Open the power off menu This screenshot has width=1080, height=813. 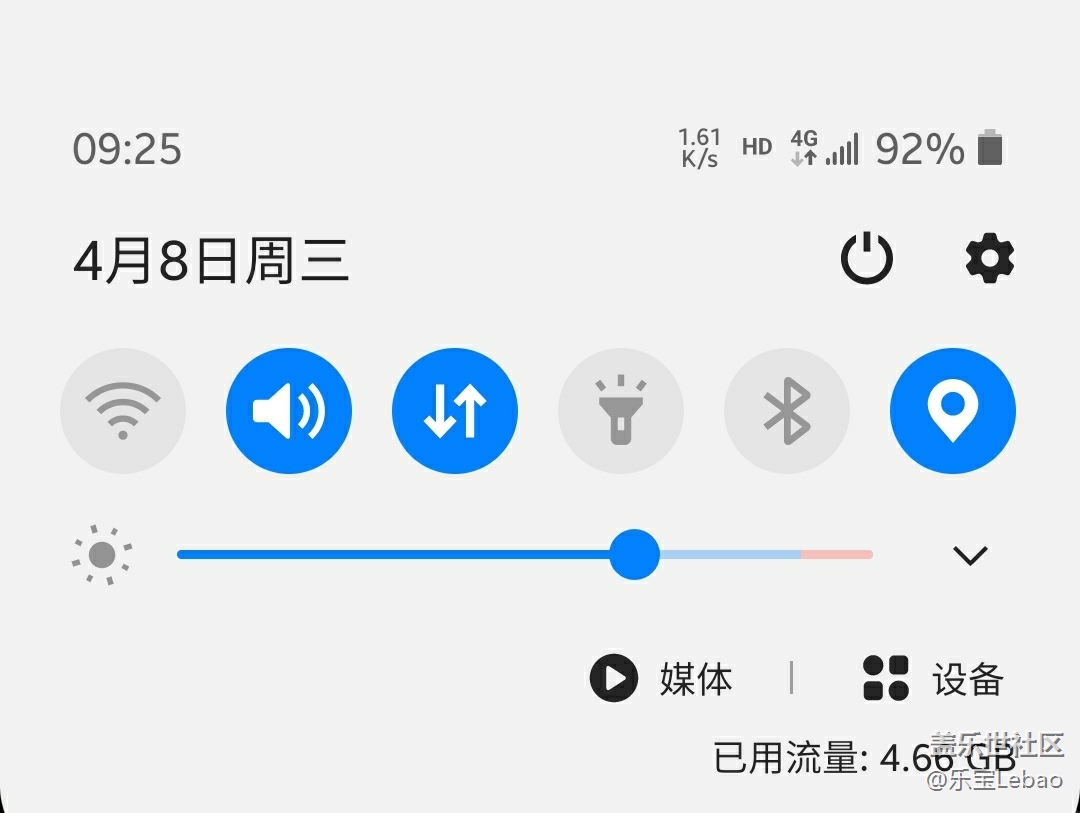point(866,259)
